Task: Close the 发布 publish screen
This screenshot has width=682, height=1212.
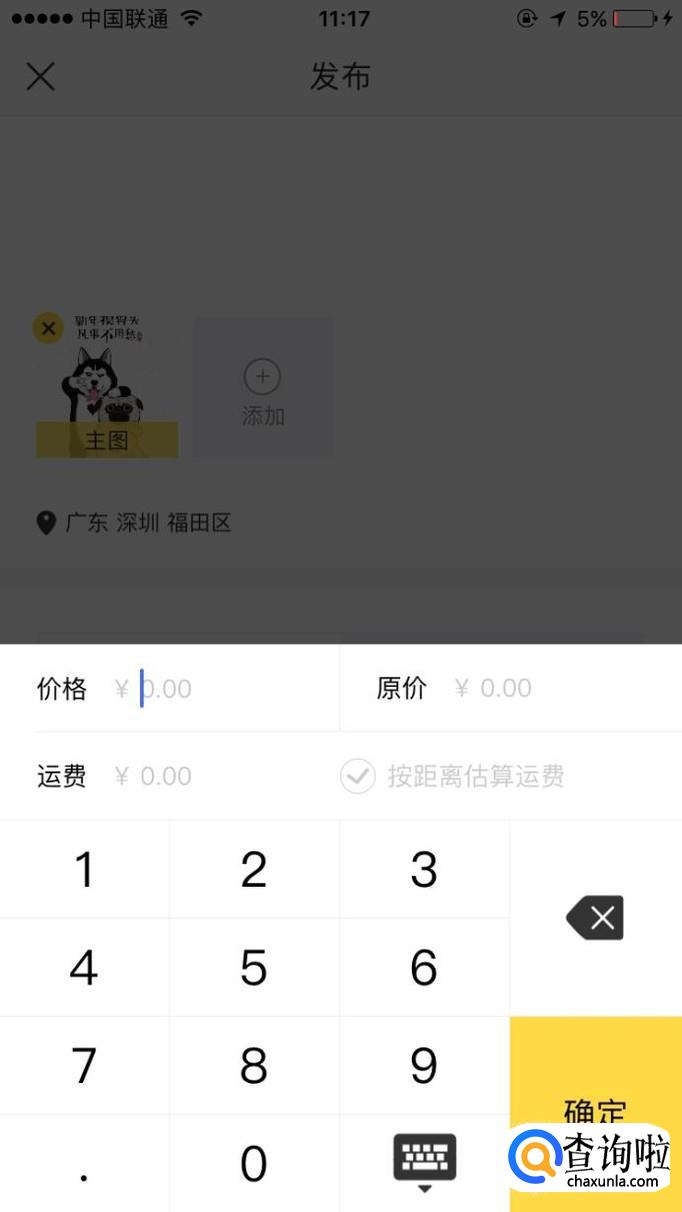Action: coord(40,76)
